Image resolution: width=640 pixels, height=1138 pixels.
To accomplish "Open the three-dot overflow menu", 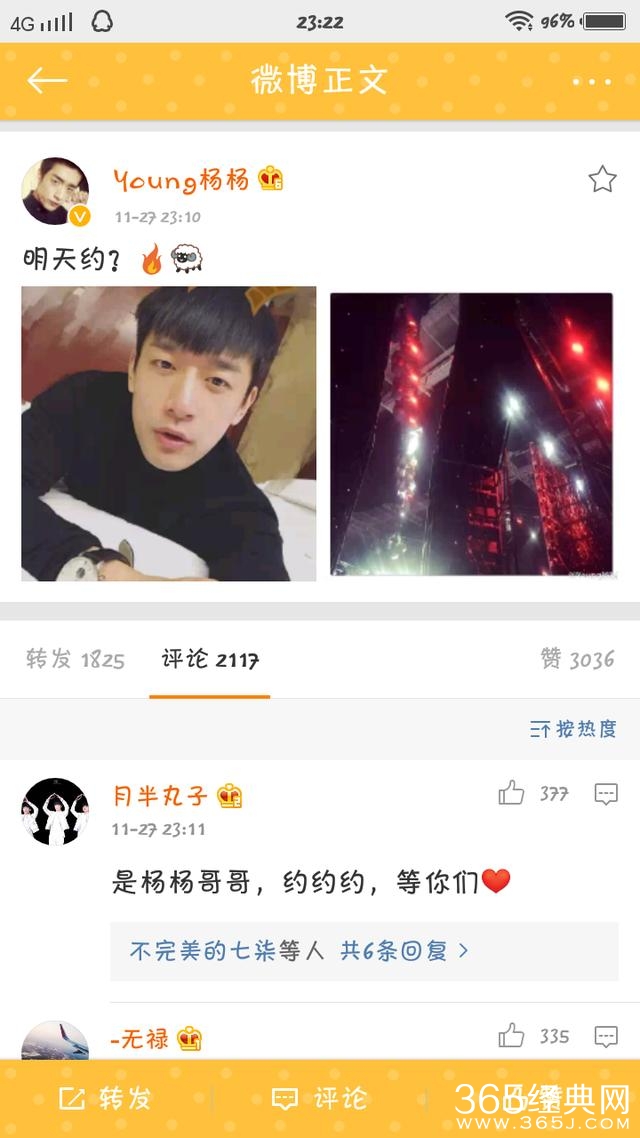I will point(591,81).
